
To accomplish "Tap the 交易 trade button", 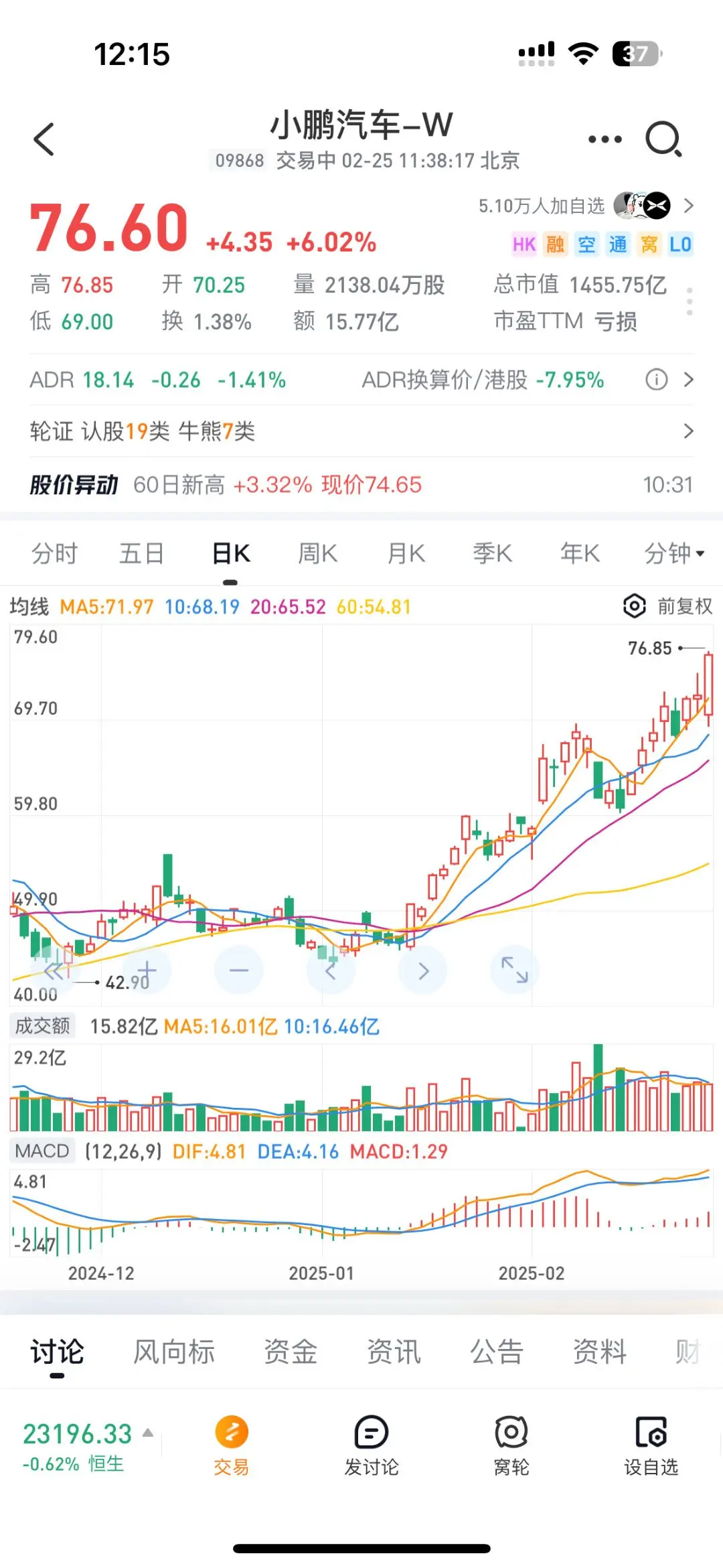I will (232, 1447).
